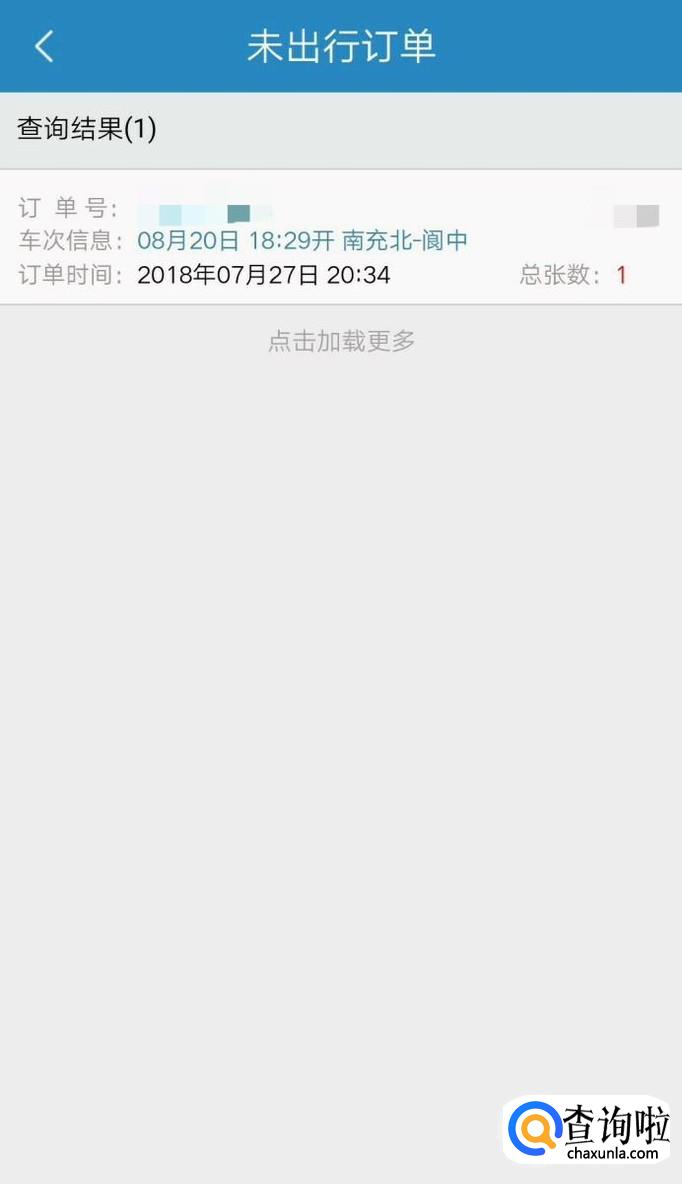
Task: Go back from the 未出行订单 page
Action: [x=44, y=46]
